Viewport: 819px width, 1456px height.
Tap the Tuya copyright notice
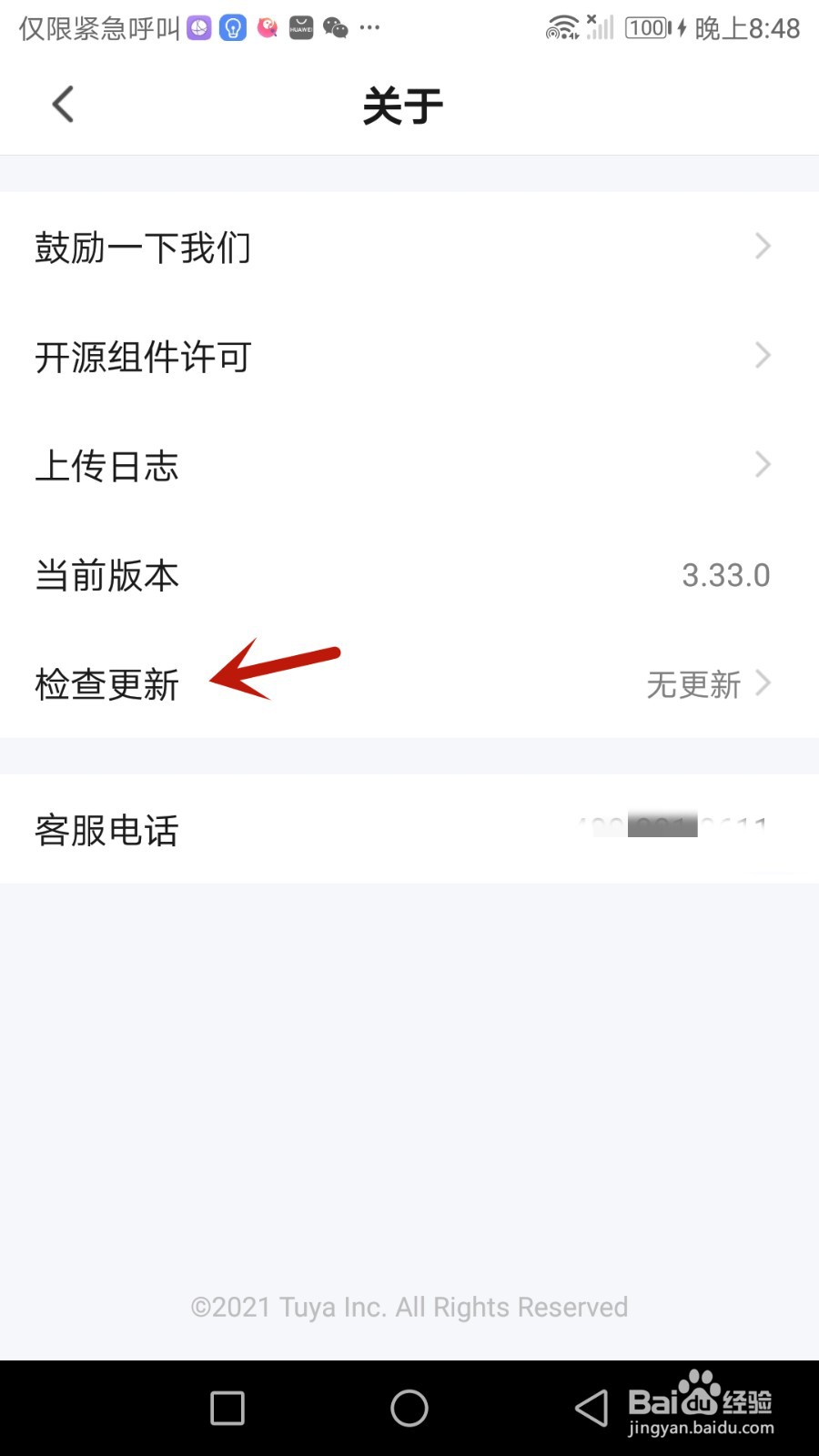[x=409, y=1306]
